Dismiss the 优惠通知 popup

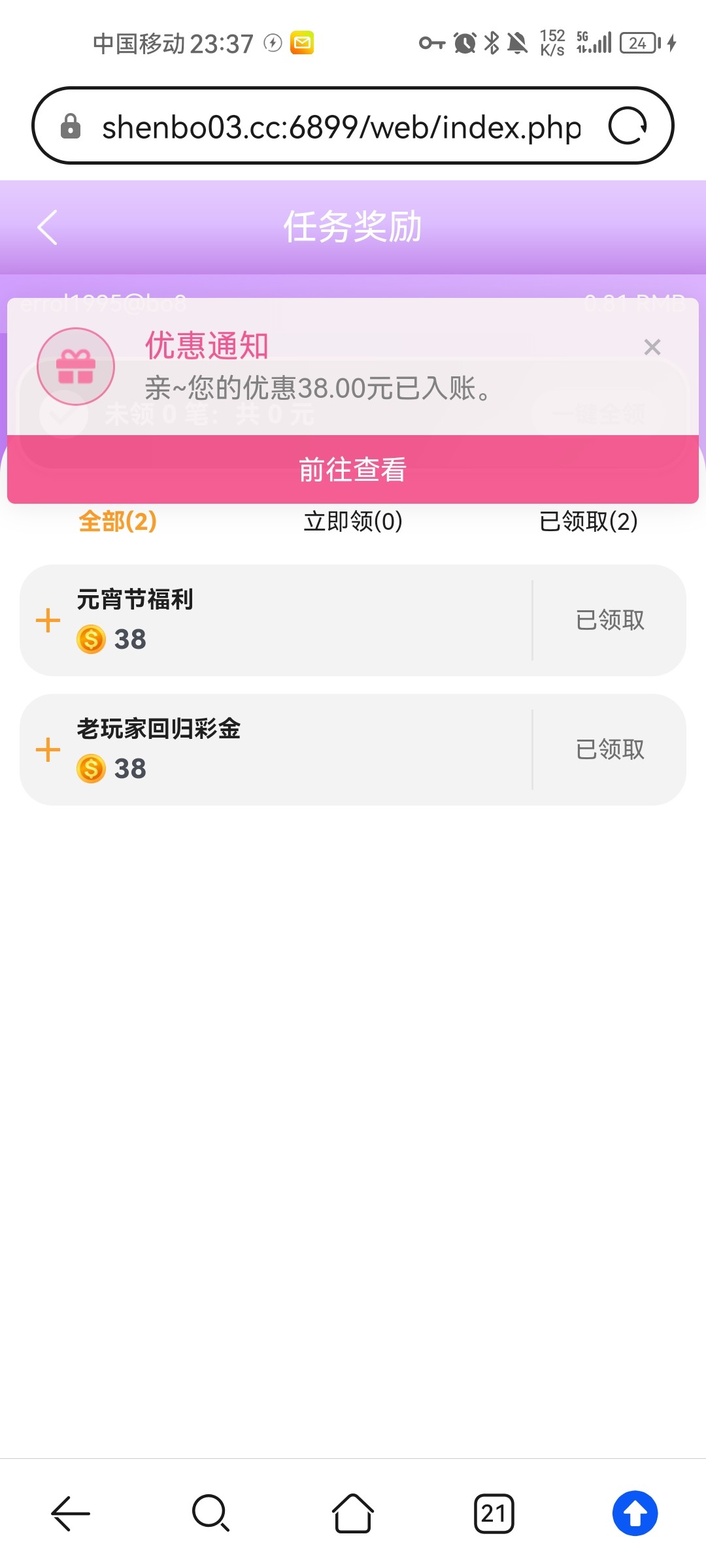[x=652, y=347]
